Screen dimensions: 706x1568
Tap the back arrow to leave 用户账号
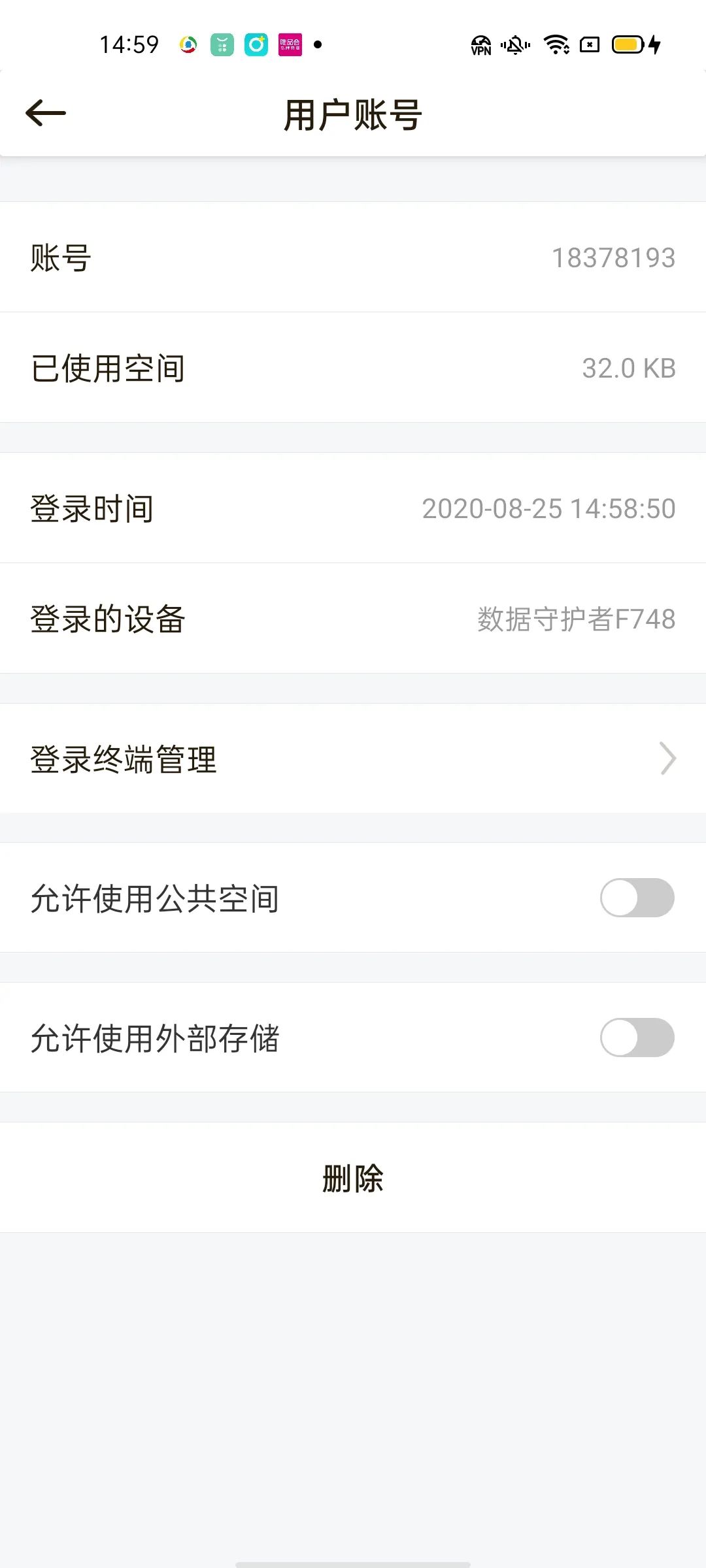[46, 112]
